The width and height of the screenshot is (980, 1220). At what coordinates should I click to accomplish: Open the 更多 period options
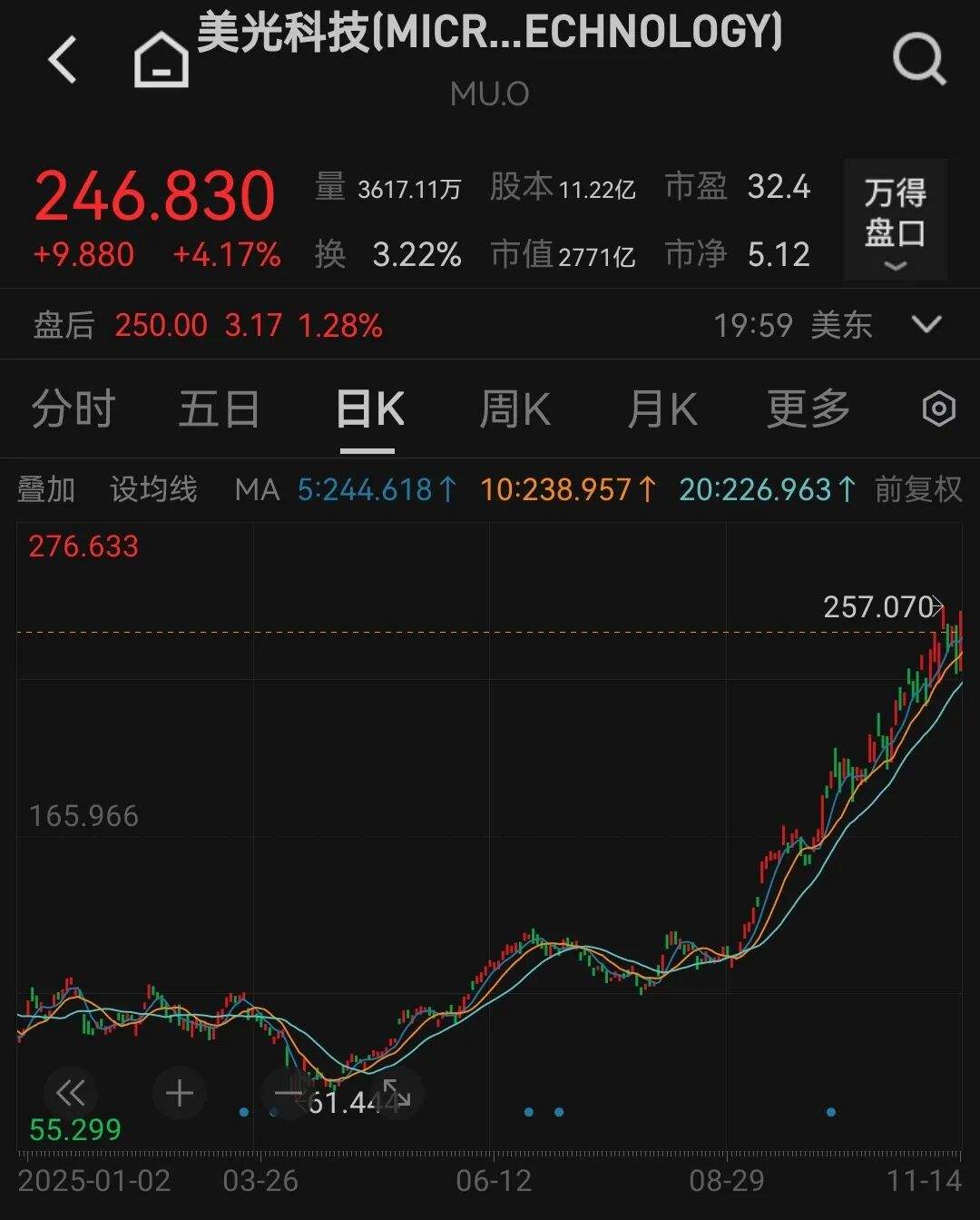pyautogui.click(x=807, y=409)
